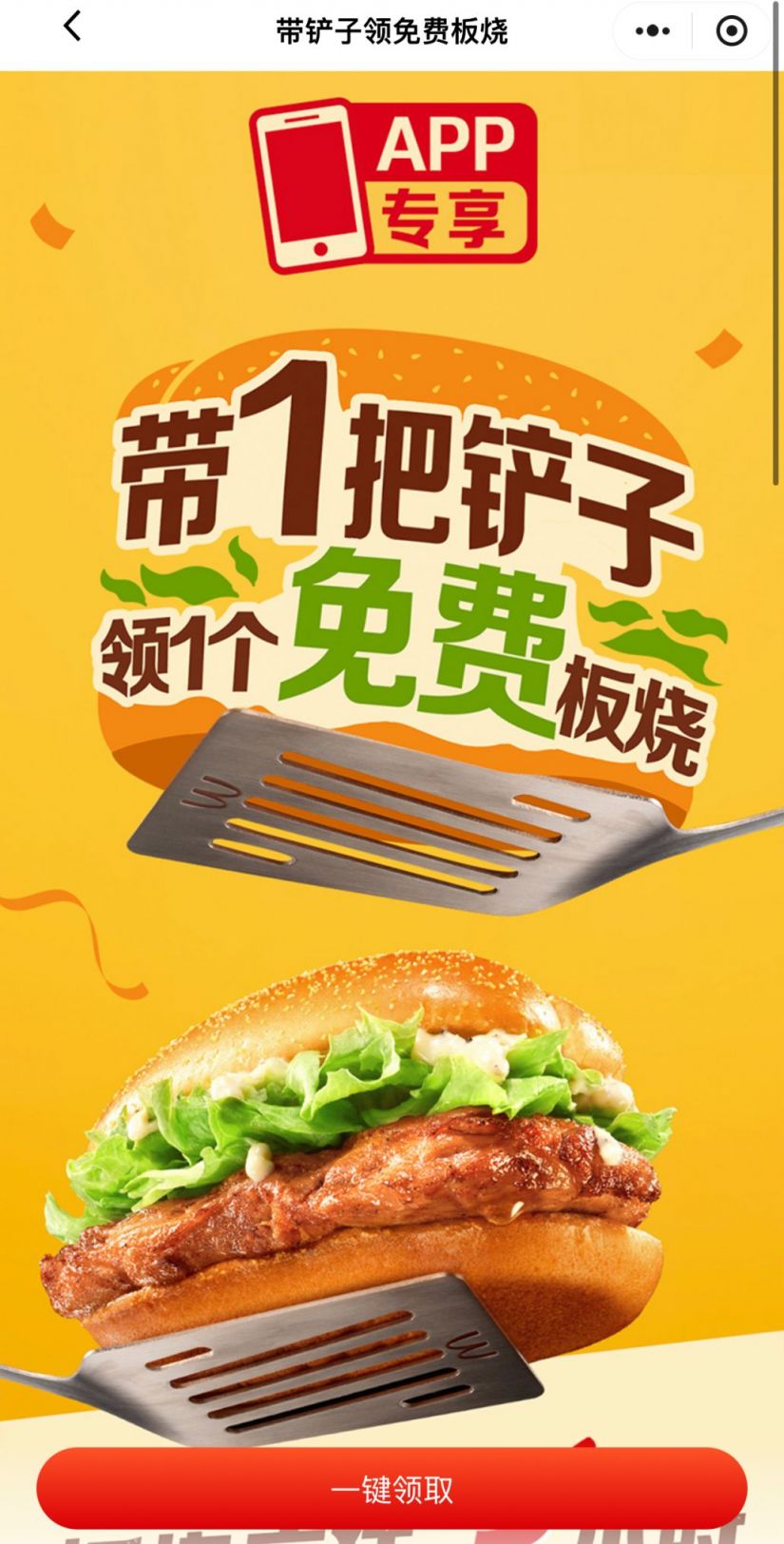Close the mini program via the circle icon

pos(731,31)
